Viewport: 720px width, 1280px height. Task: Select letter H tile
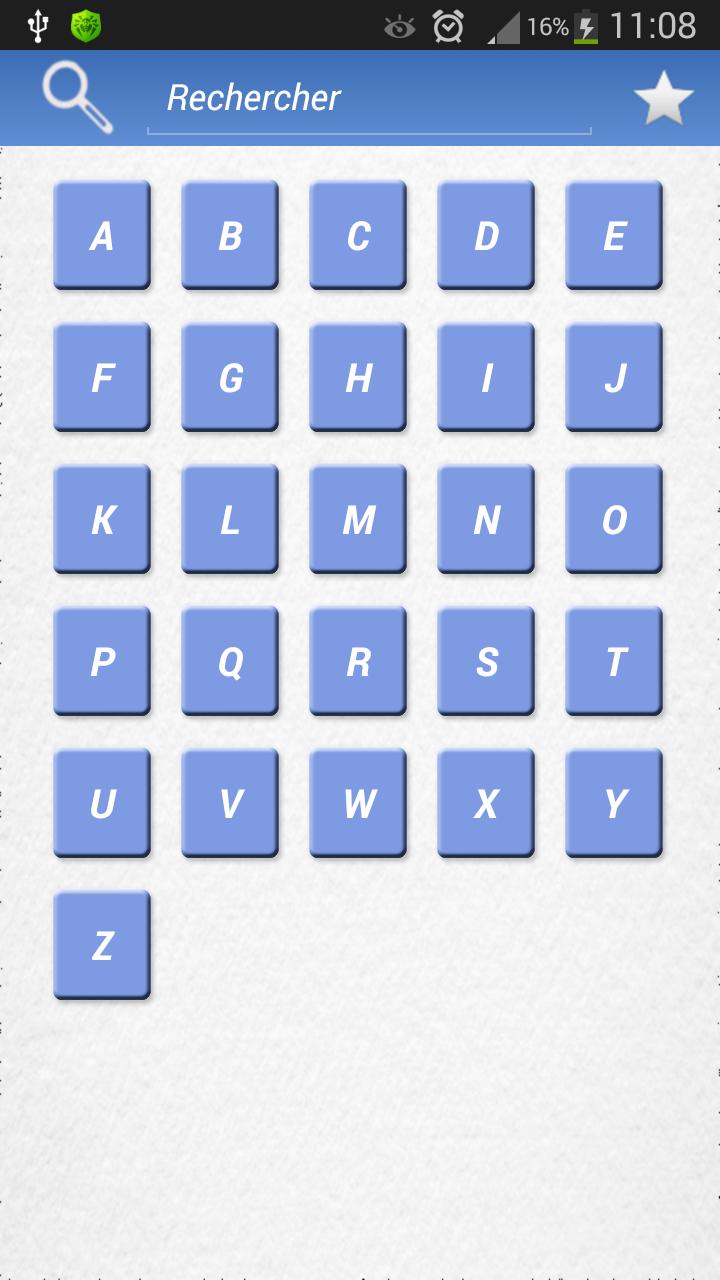coord(358,377)
